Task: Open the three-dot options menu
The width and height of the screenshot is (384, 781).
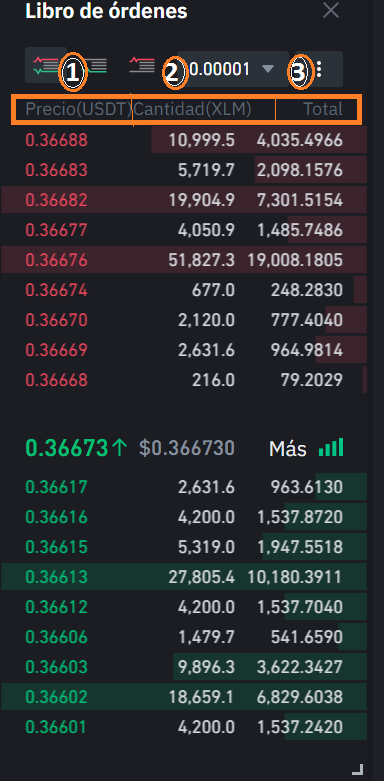Action: tap(319, 69)
